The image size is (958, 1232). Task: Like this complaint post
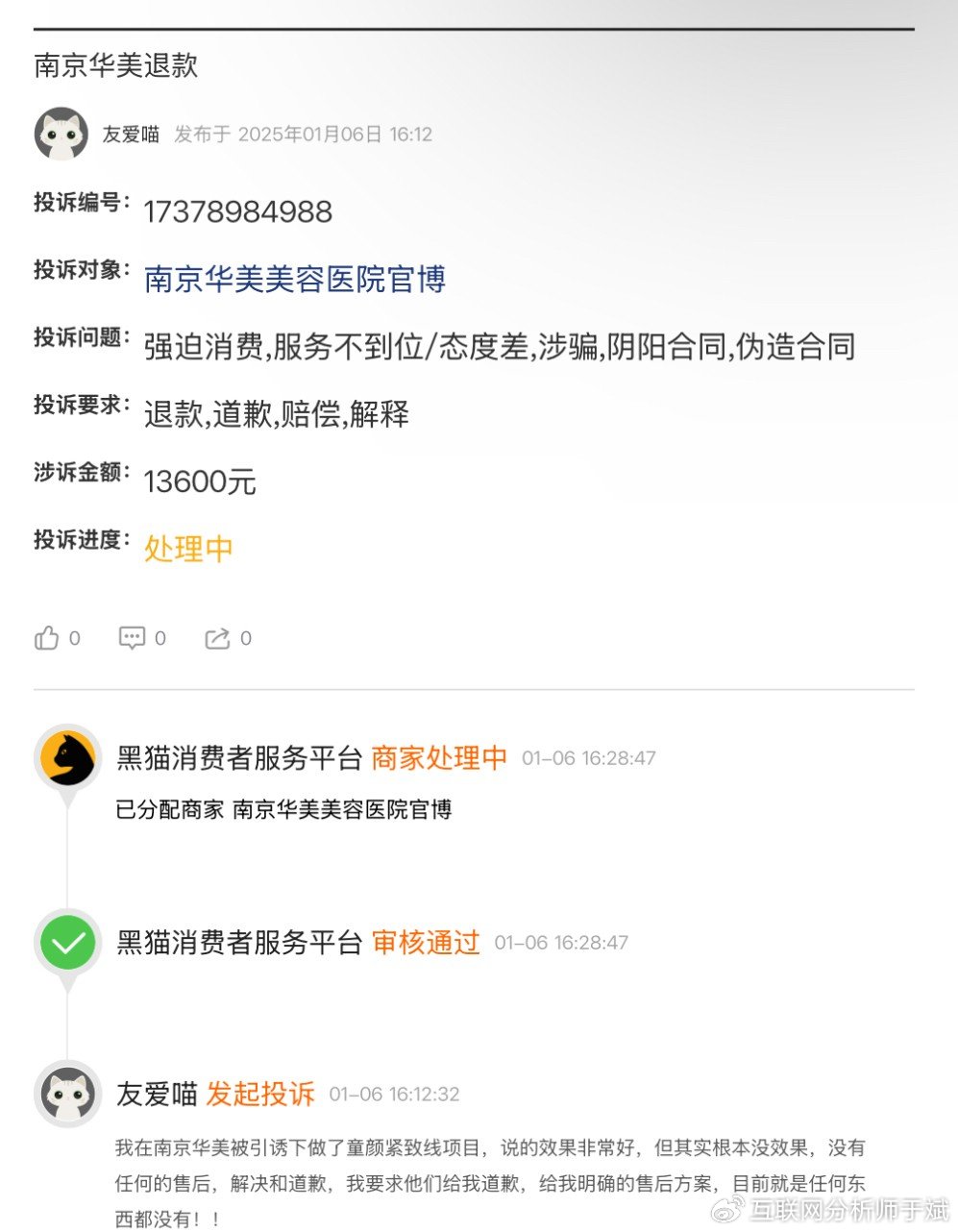pos(47,638)
